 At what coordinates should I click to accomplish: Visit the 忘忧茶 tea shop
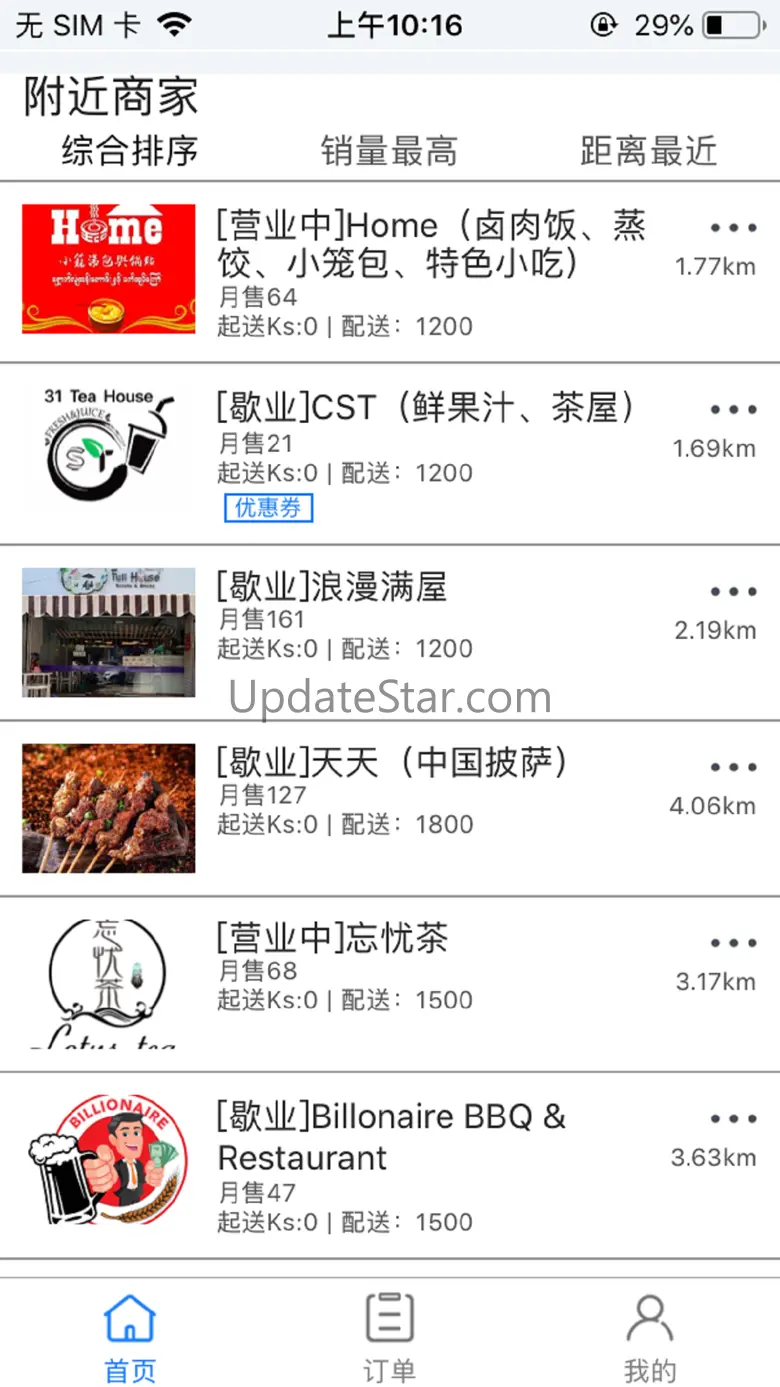(332, 938)
